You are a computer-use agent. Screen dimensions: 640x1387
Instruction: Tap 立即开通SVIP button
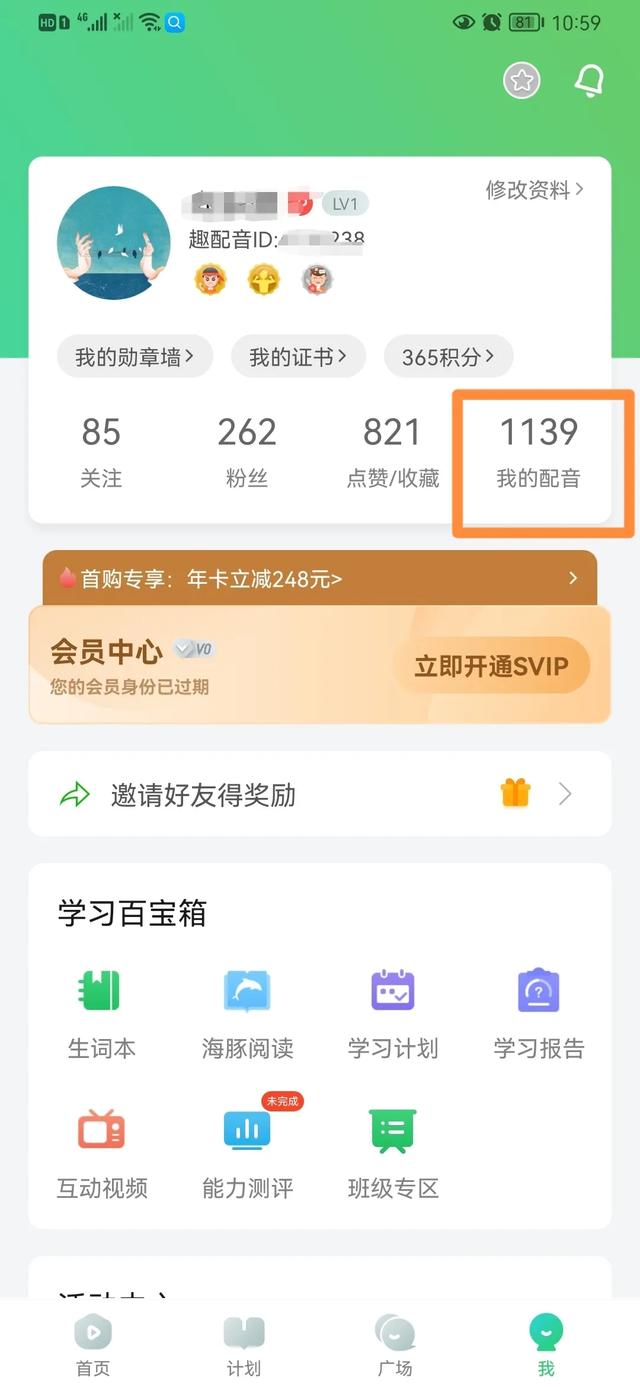tap(491, 666)
